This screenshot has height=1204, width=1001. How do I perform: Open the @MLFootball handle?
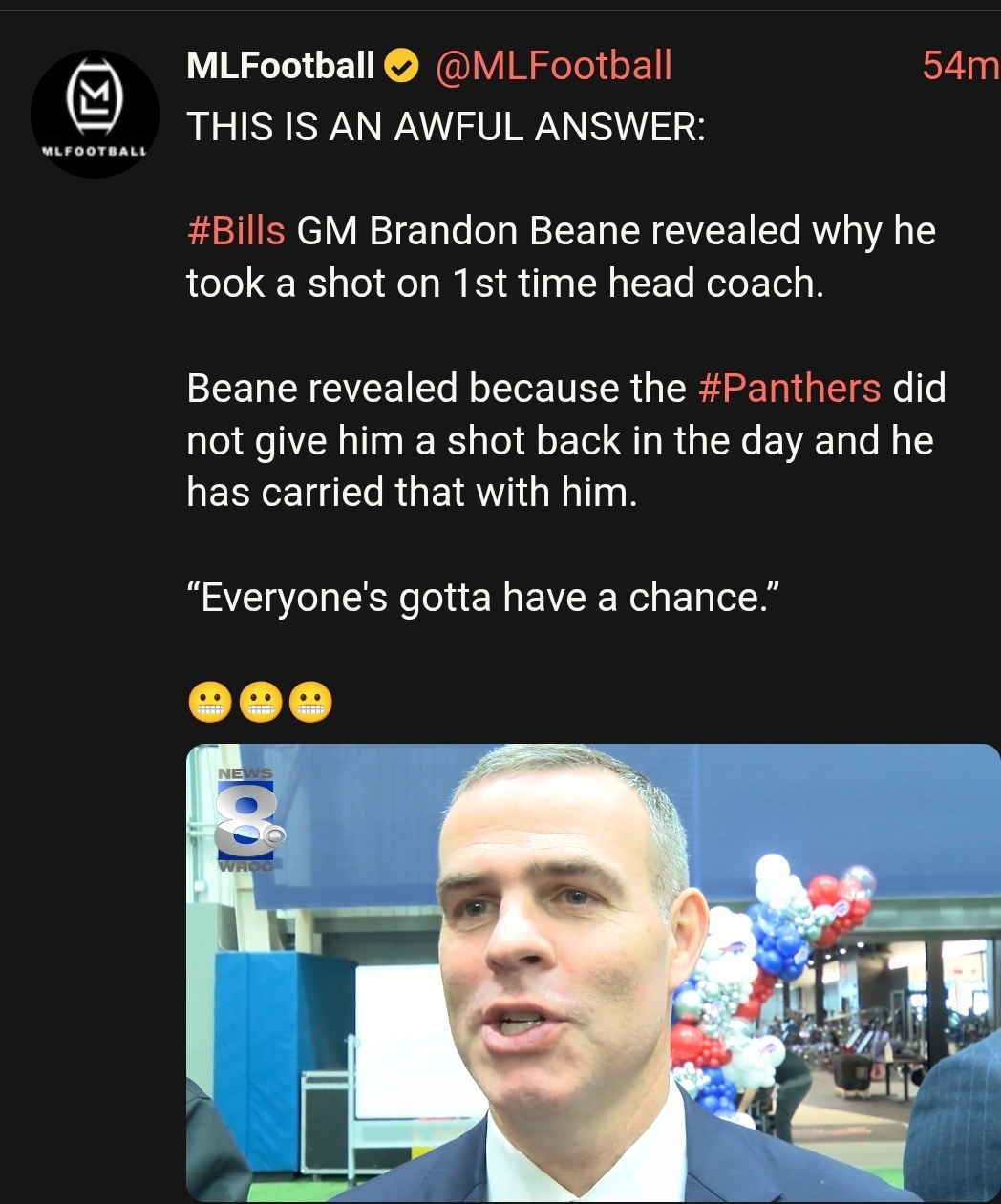553,66
